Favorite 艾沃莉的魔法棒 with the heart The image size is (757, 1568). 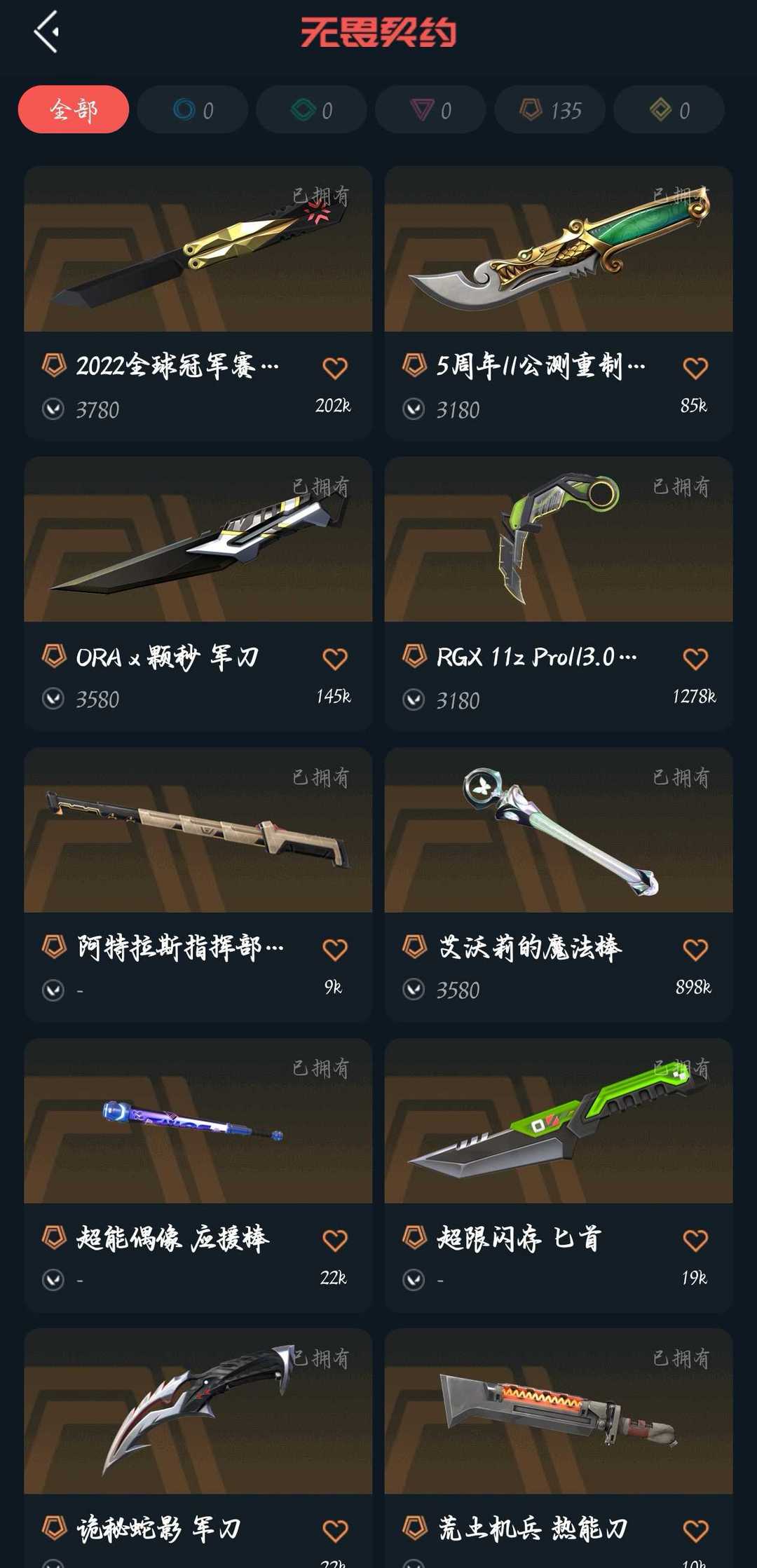point(695,949)
